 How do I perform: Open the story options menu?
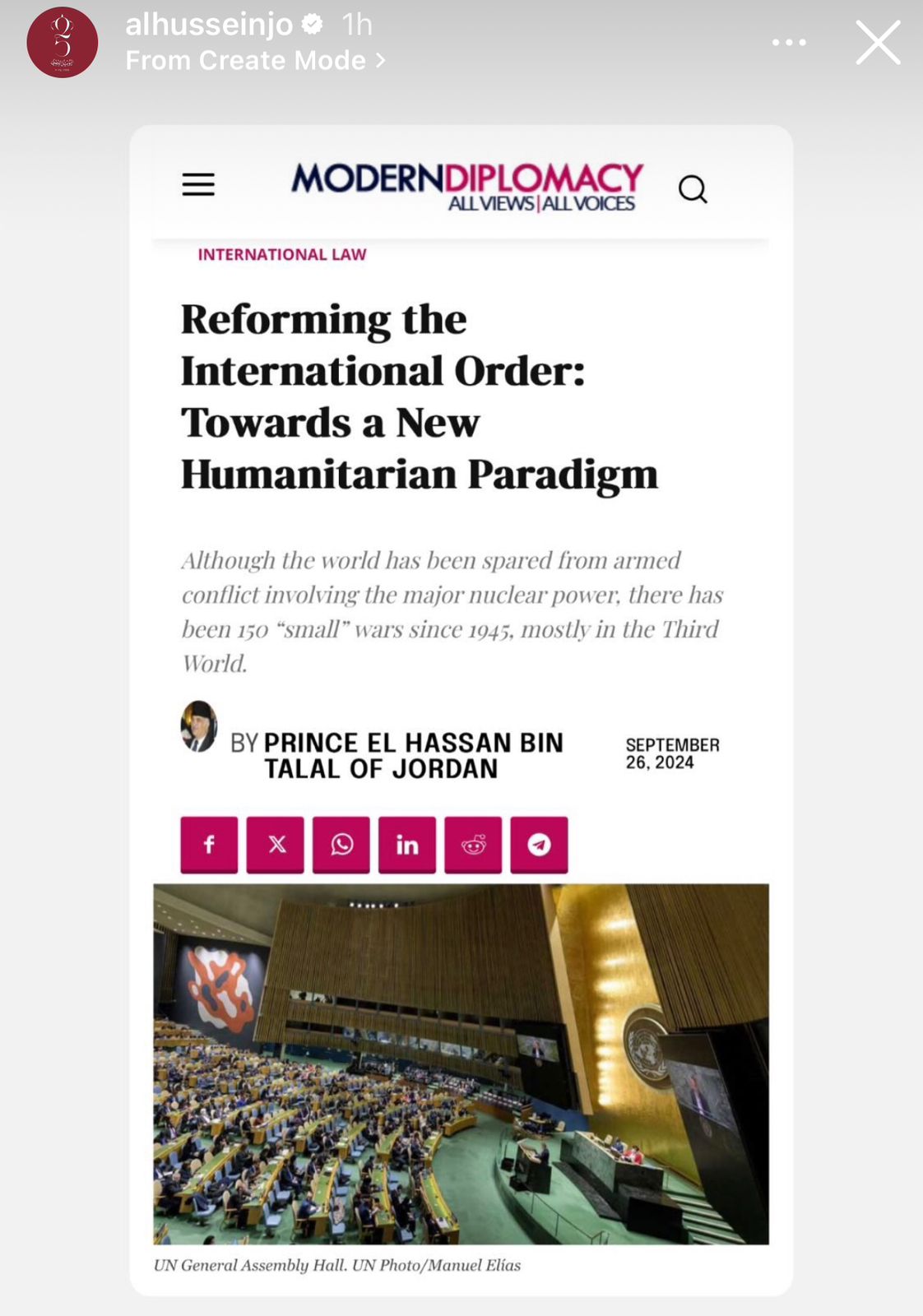(789, 43)
